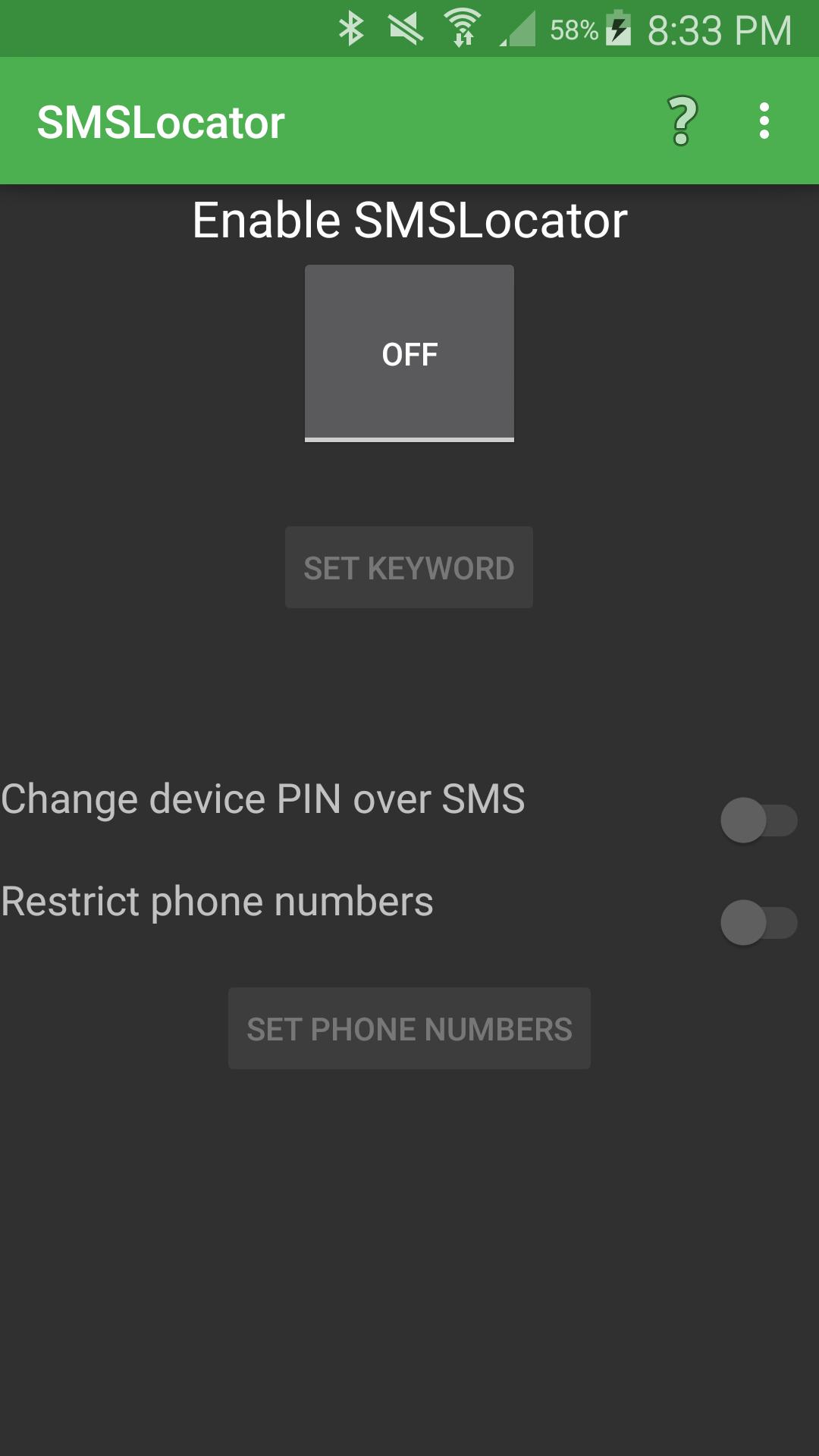Open the overflow menu
This screenshot has width=819, height=1456.
764,121
